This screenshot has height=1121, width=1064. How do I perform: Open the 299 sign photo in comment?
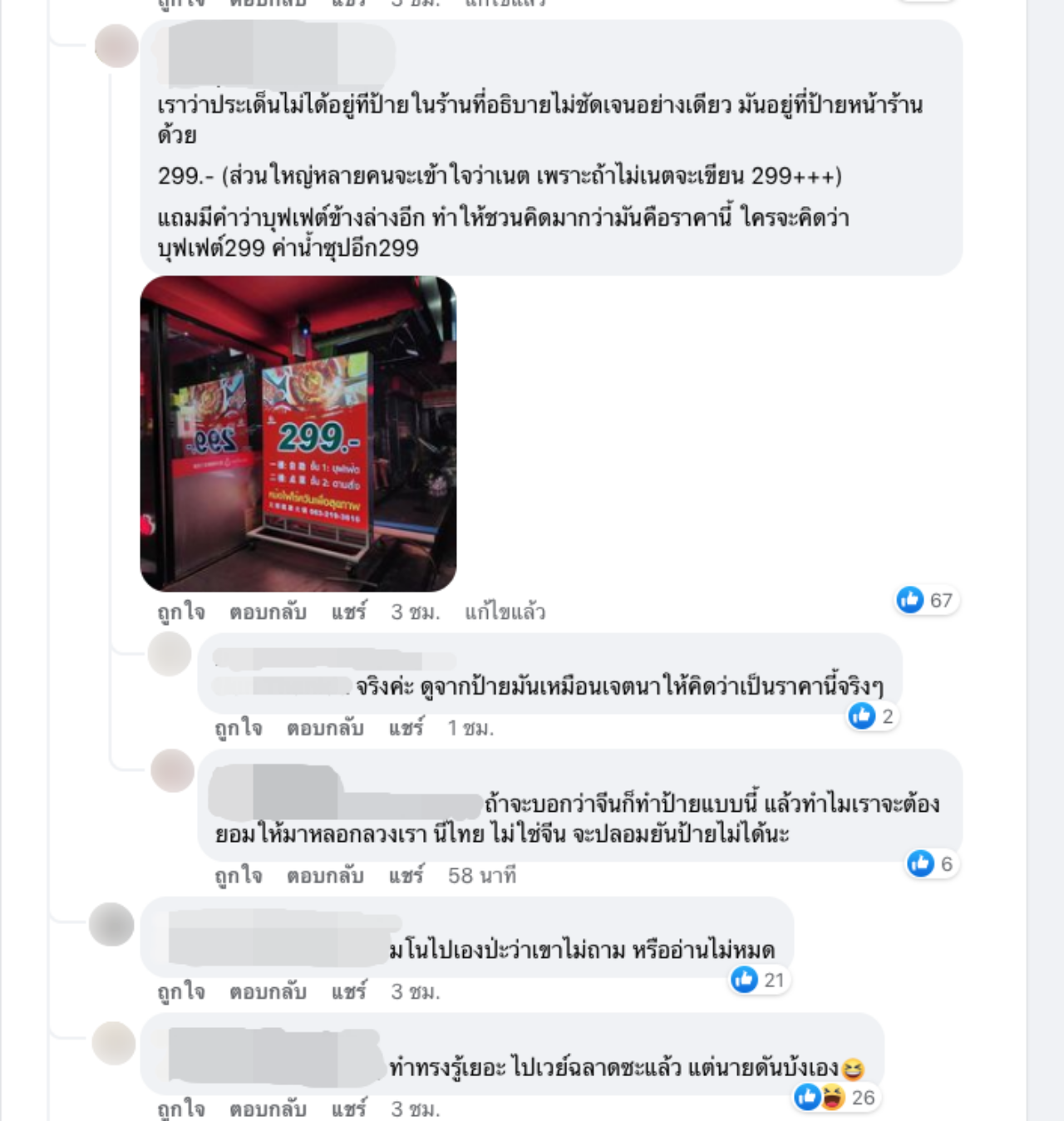(x=298, y=433)
